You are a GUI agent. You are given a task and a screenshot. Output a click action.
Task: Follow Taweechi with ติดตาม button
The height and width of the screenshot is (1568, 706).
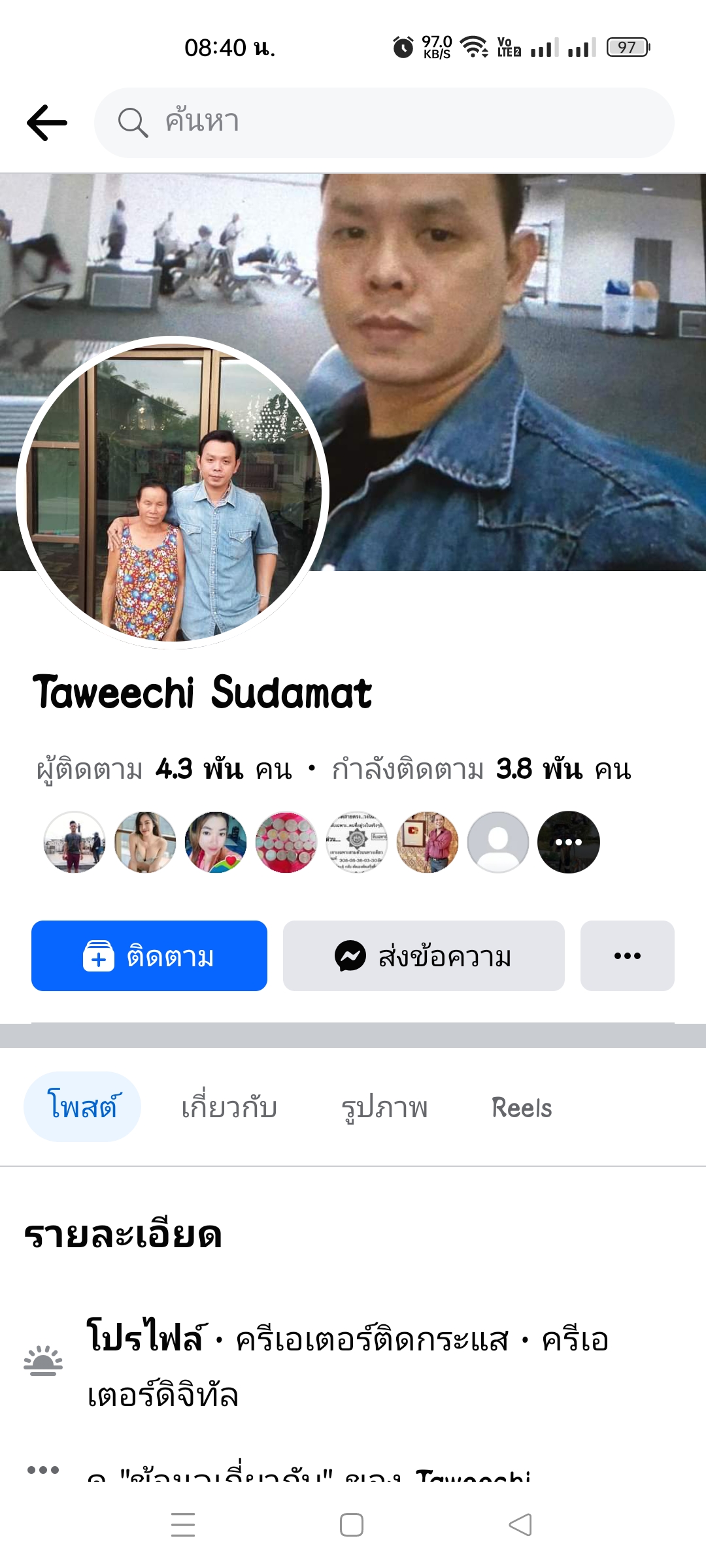click(x=149, y=956)
